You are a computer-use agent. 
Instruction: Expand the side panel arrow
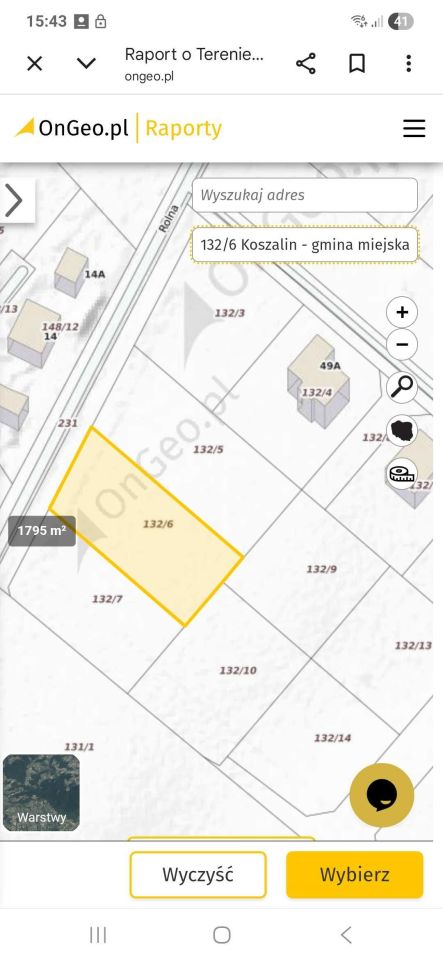[x=15, y=200]
